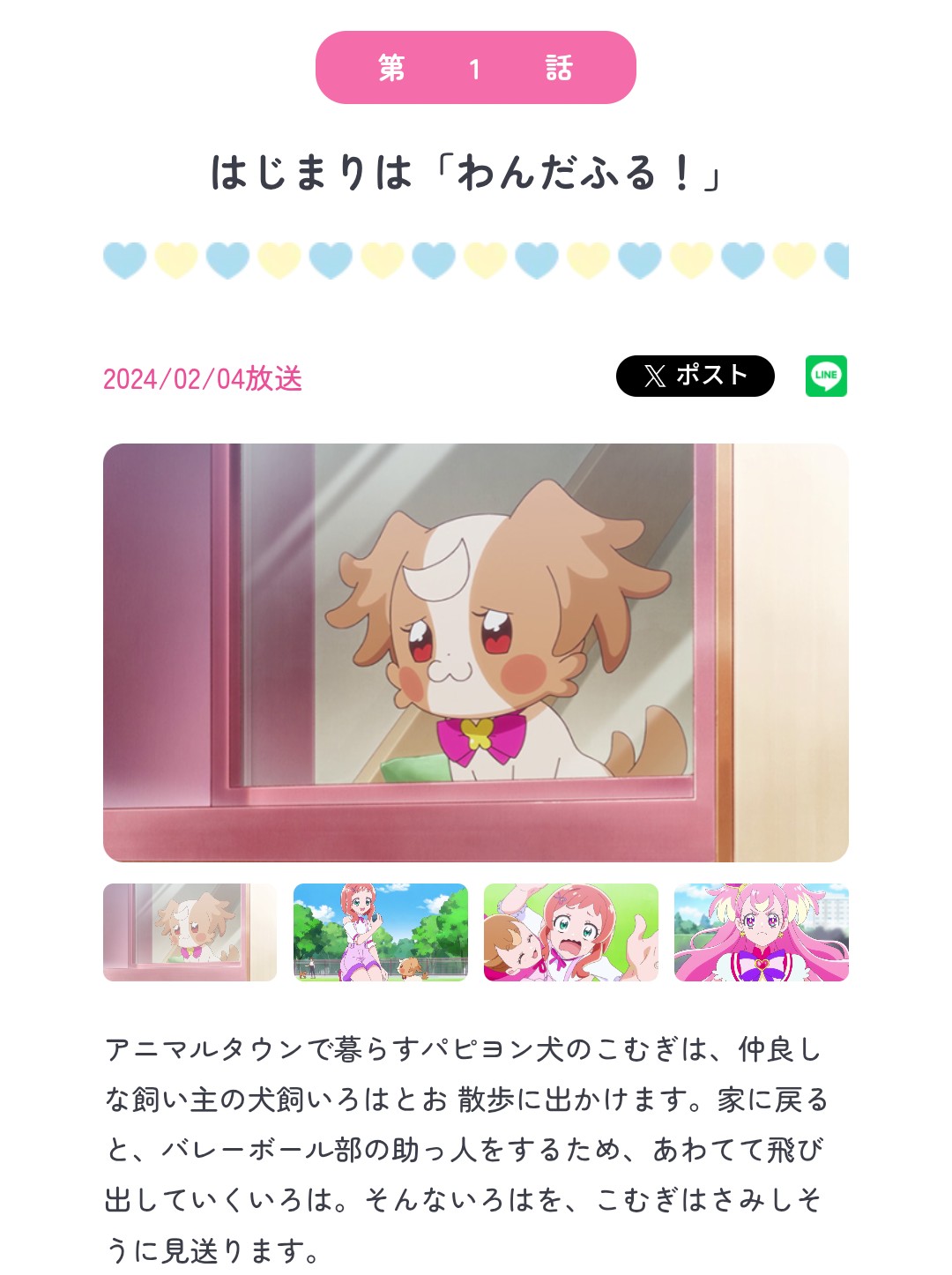Share the episode via the LINE icon
Screen dimensions: 952x1275
826,377
